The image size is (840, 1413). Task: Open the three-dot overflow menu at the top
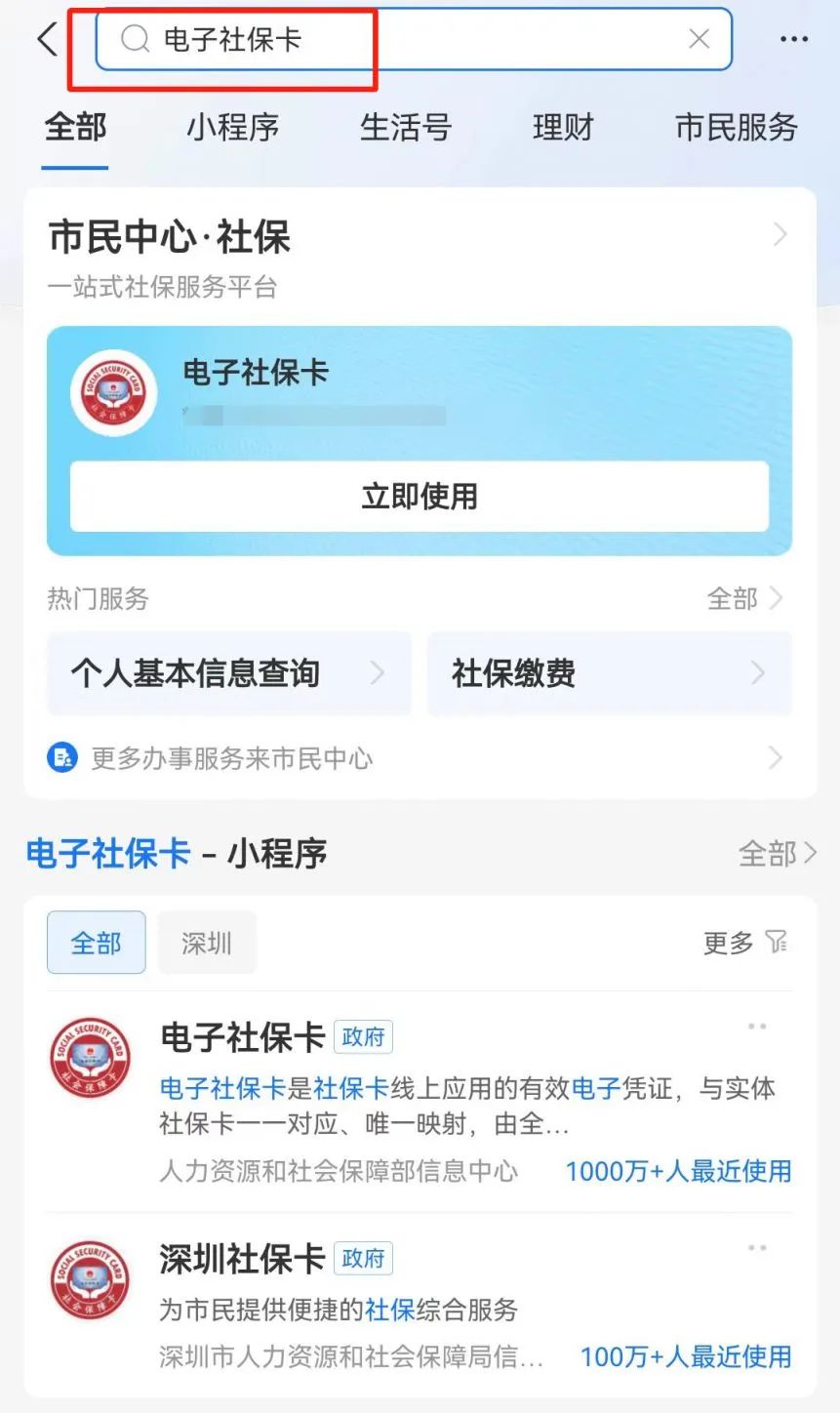(794, 40)
